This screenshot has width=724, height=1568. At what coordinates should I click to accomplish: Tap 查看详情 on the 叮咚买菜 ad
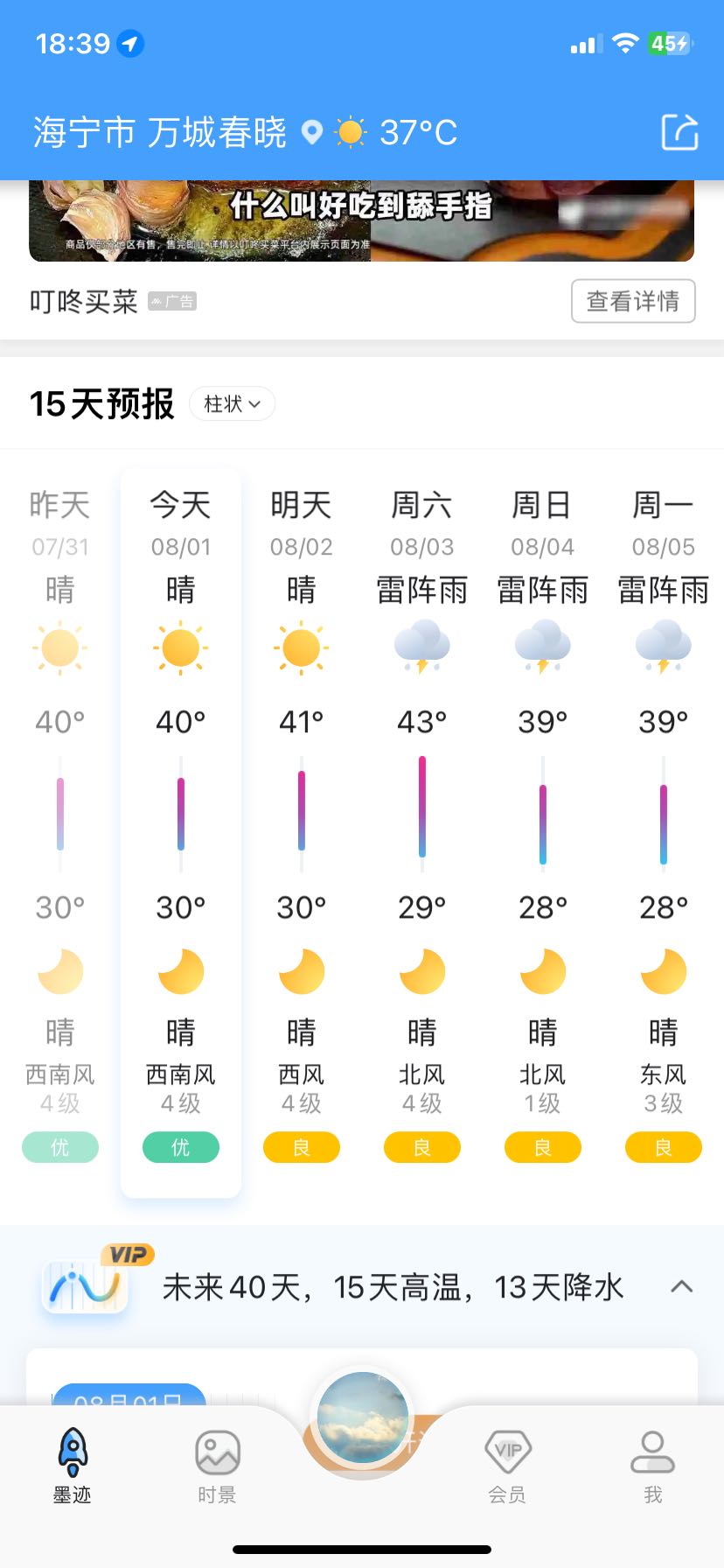(633, 301)
